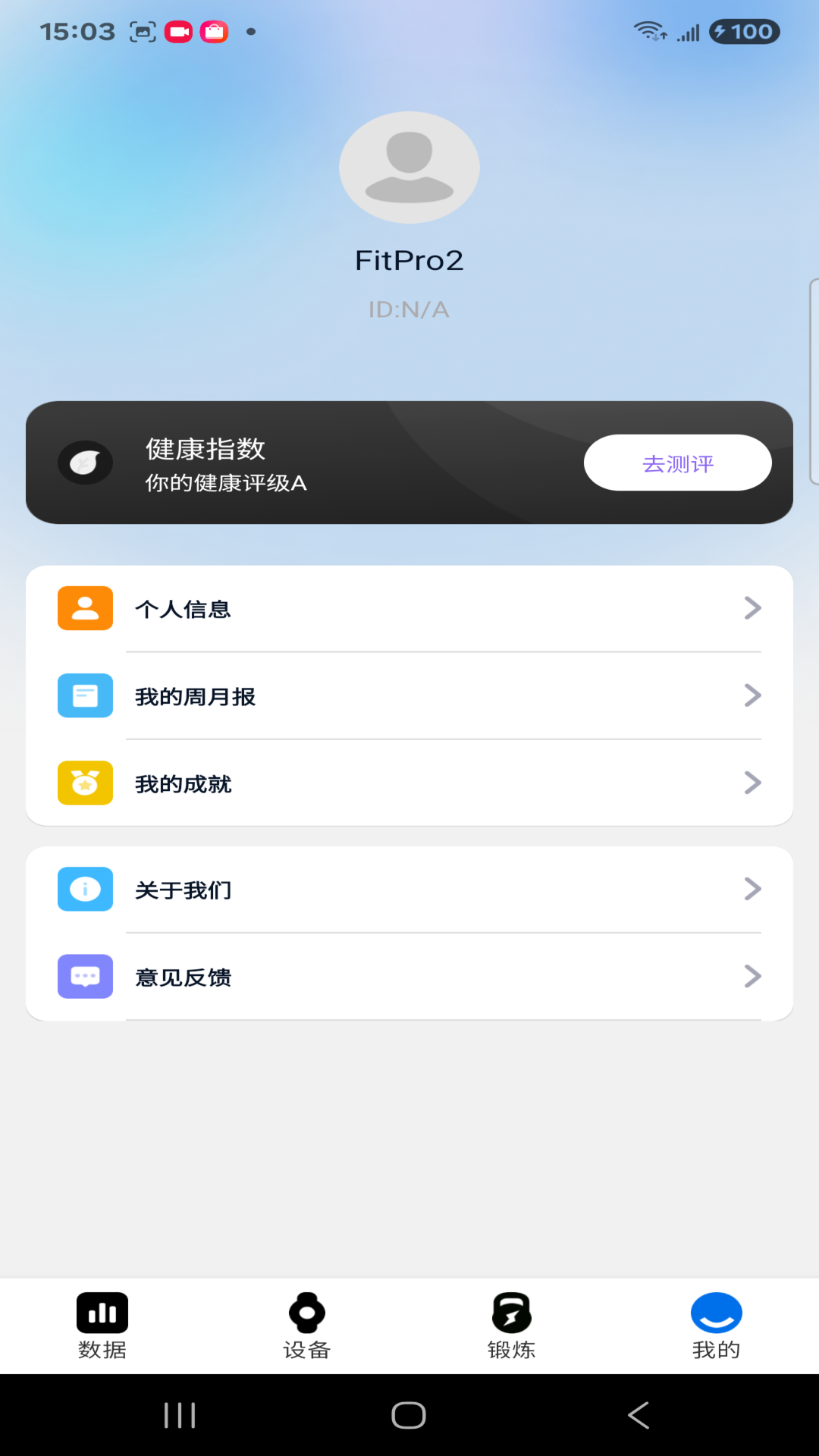This screenshot has width=819, height=1456.
Task: Open the 我的周月报 entry
Action: point(409,695)
